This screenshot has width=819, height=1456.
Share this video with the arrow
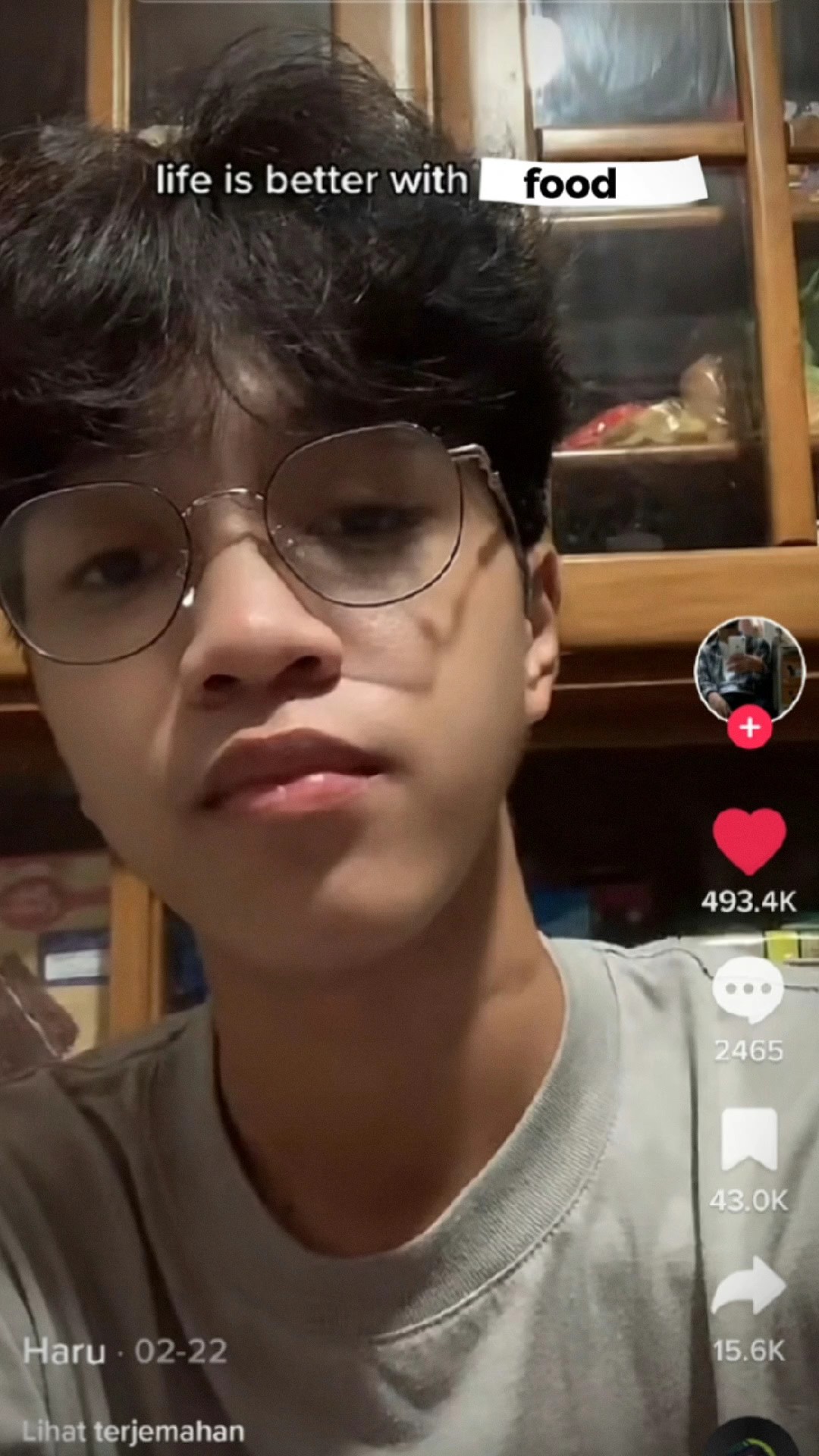pos(748,1286)
